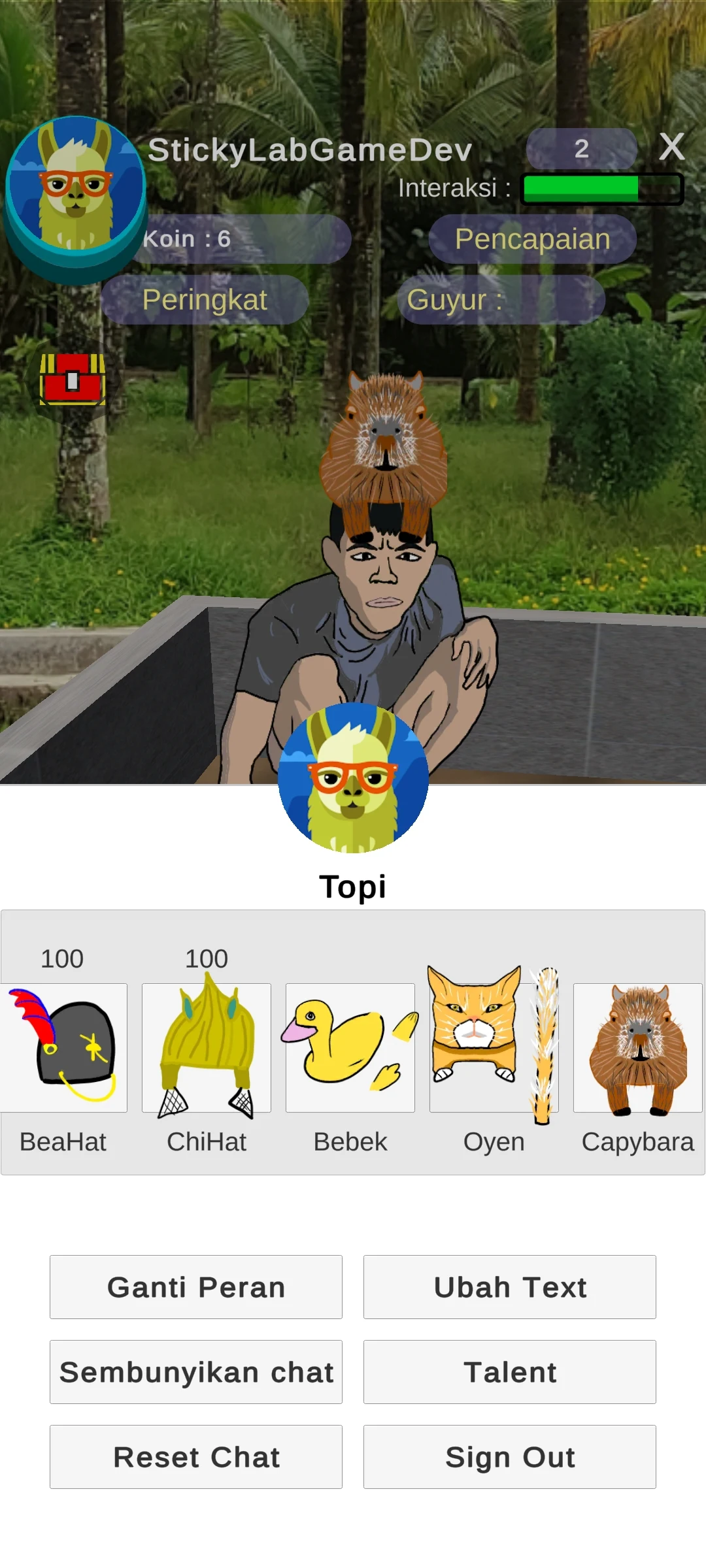Image resolution: width=706 pixels, height=1568 pixels.
Task: Tap Reset Chat button
Action: [196, 1457]
